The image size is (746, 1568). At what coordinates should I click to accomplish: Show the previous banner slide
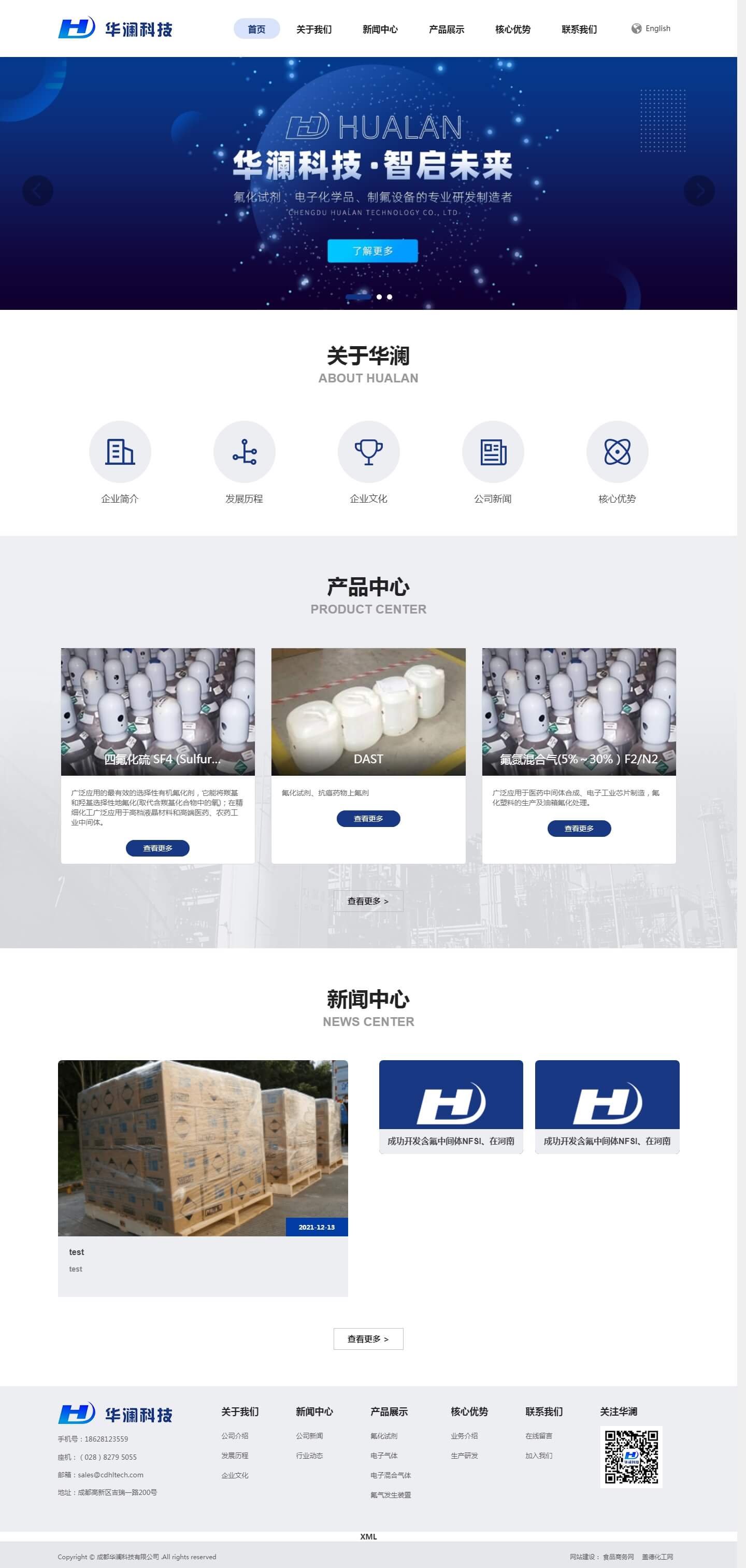[x=38, y=191]
